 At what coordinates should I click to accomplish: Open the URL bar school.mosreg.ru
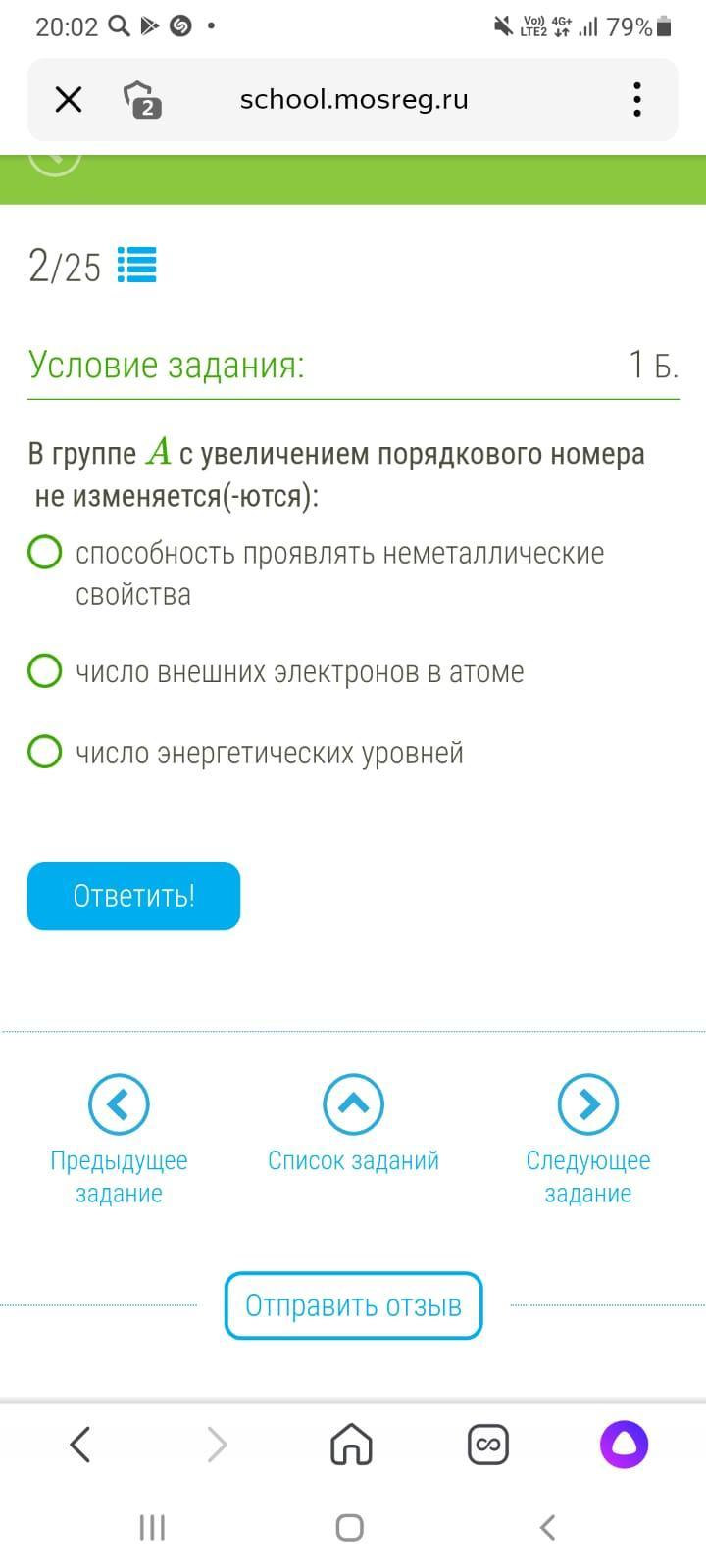[x=354, y=99]
